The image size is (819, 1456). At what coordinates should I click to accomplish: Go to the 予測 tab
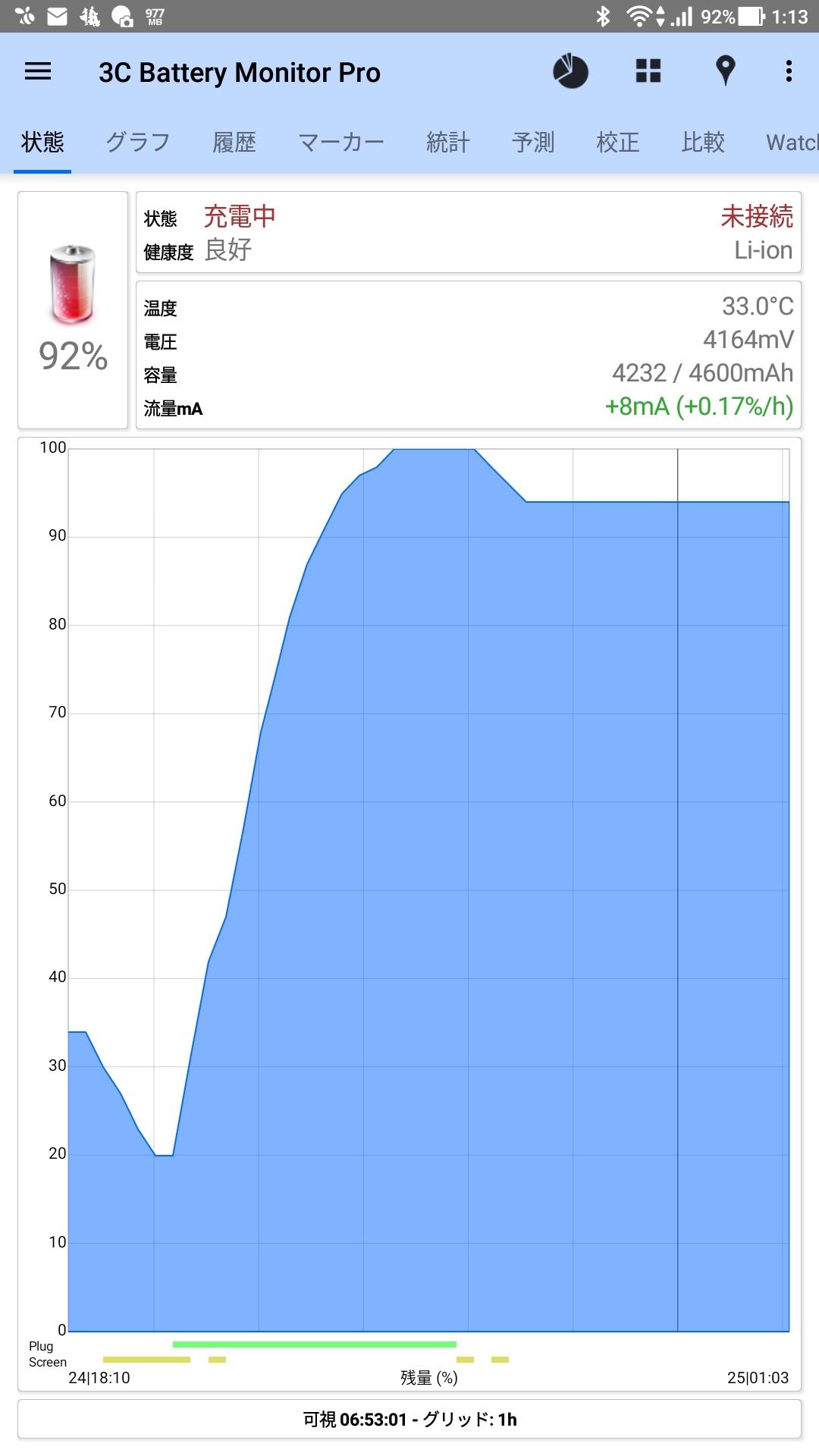click(533, 142)
